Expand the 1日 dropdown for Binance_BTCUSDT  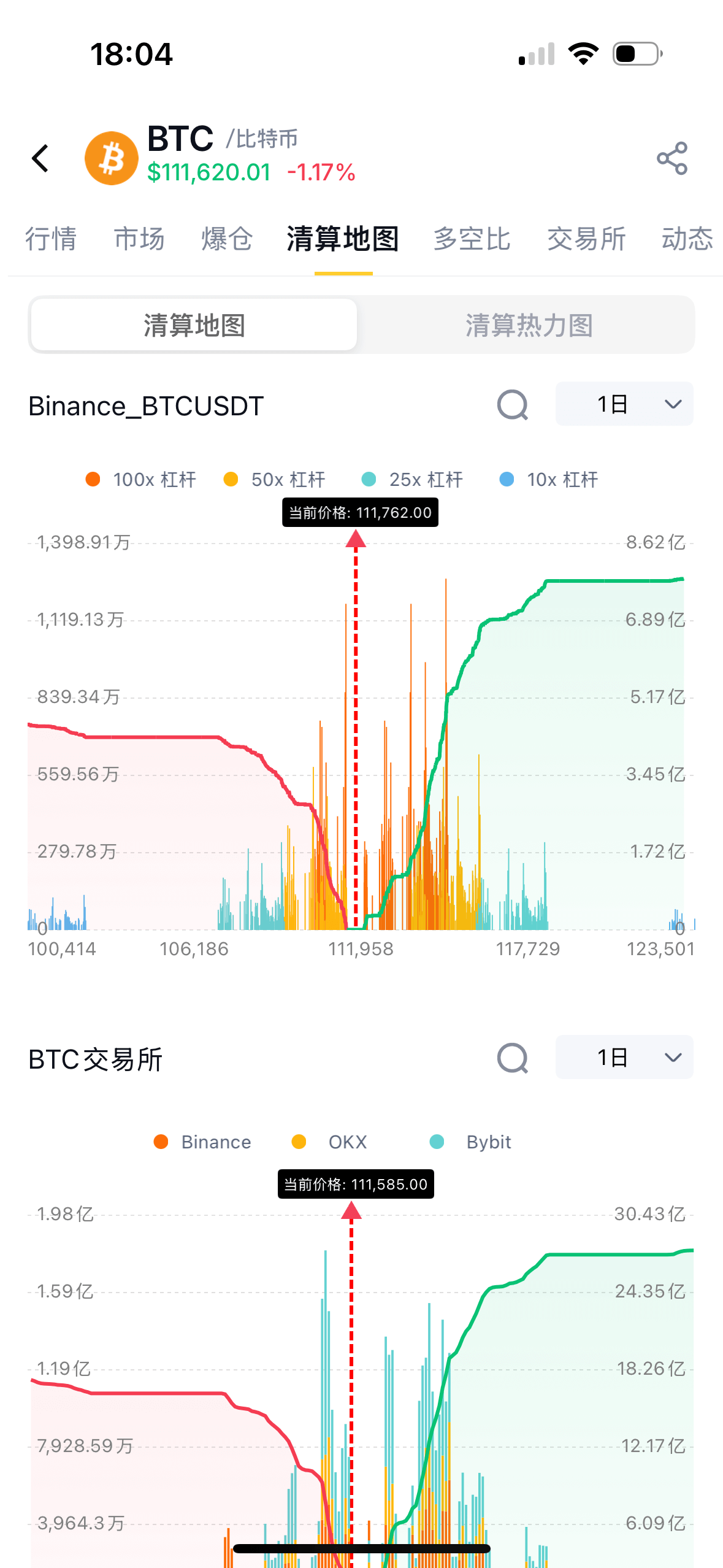click(624, 404)
